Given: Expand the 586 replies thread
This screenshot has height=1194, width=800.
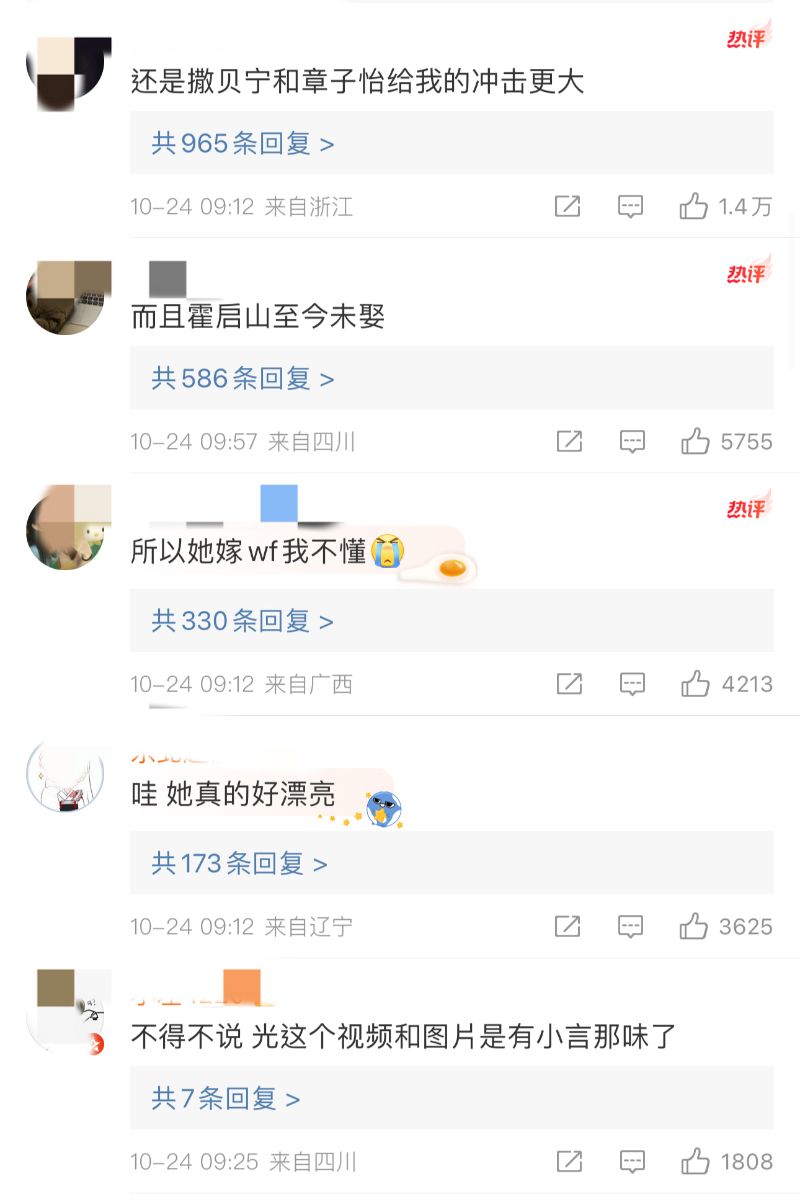Looking at the screenshot, I should 243,379.
